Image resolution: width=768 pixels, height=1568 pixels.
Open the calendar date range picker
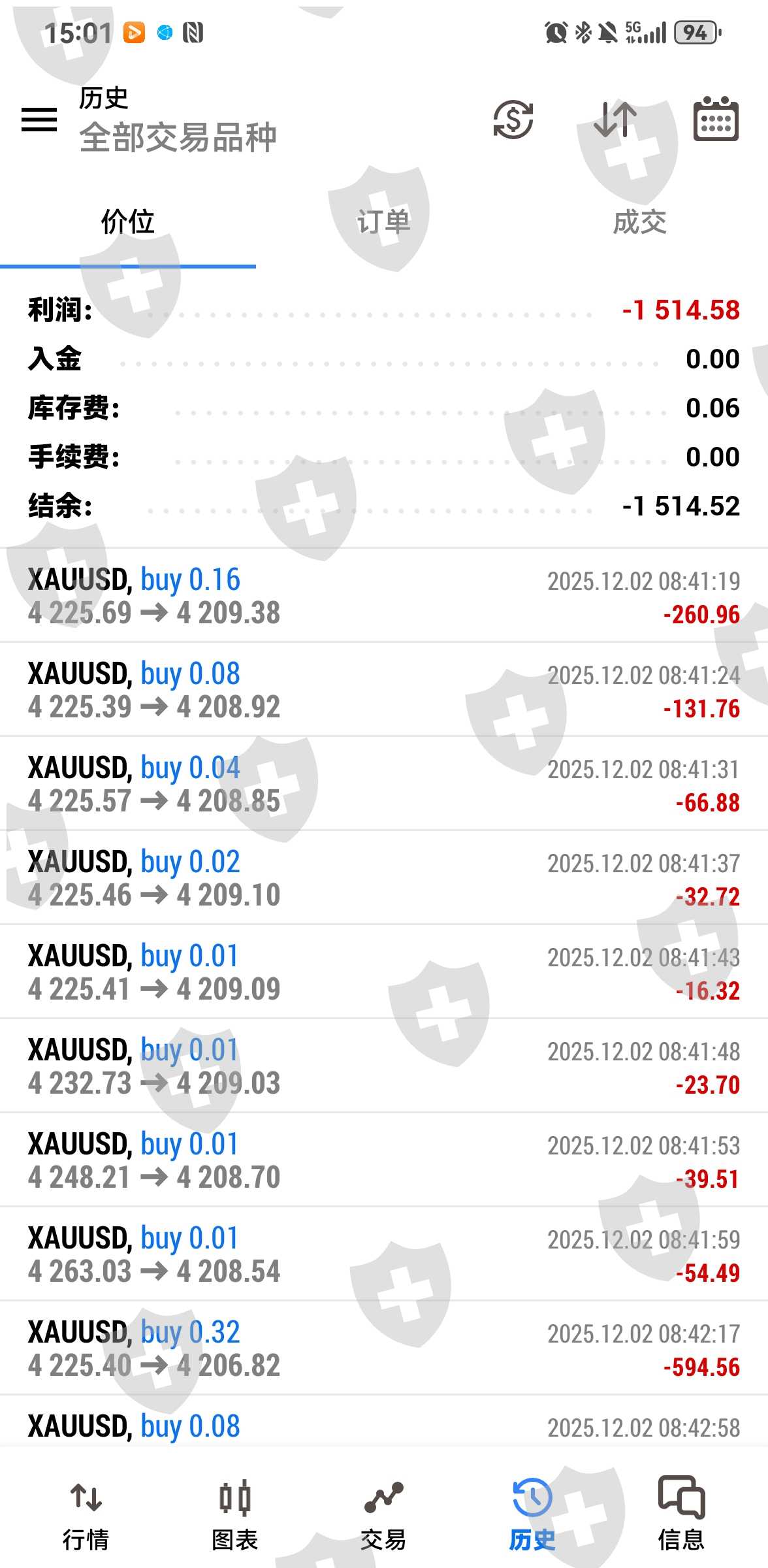pyautogui.click(x=716, y=120)
